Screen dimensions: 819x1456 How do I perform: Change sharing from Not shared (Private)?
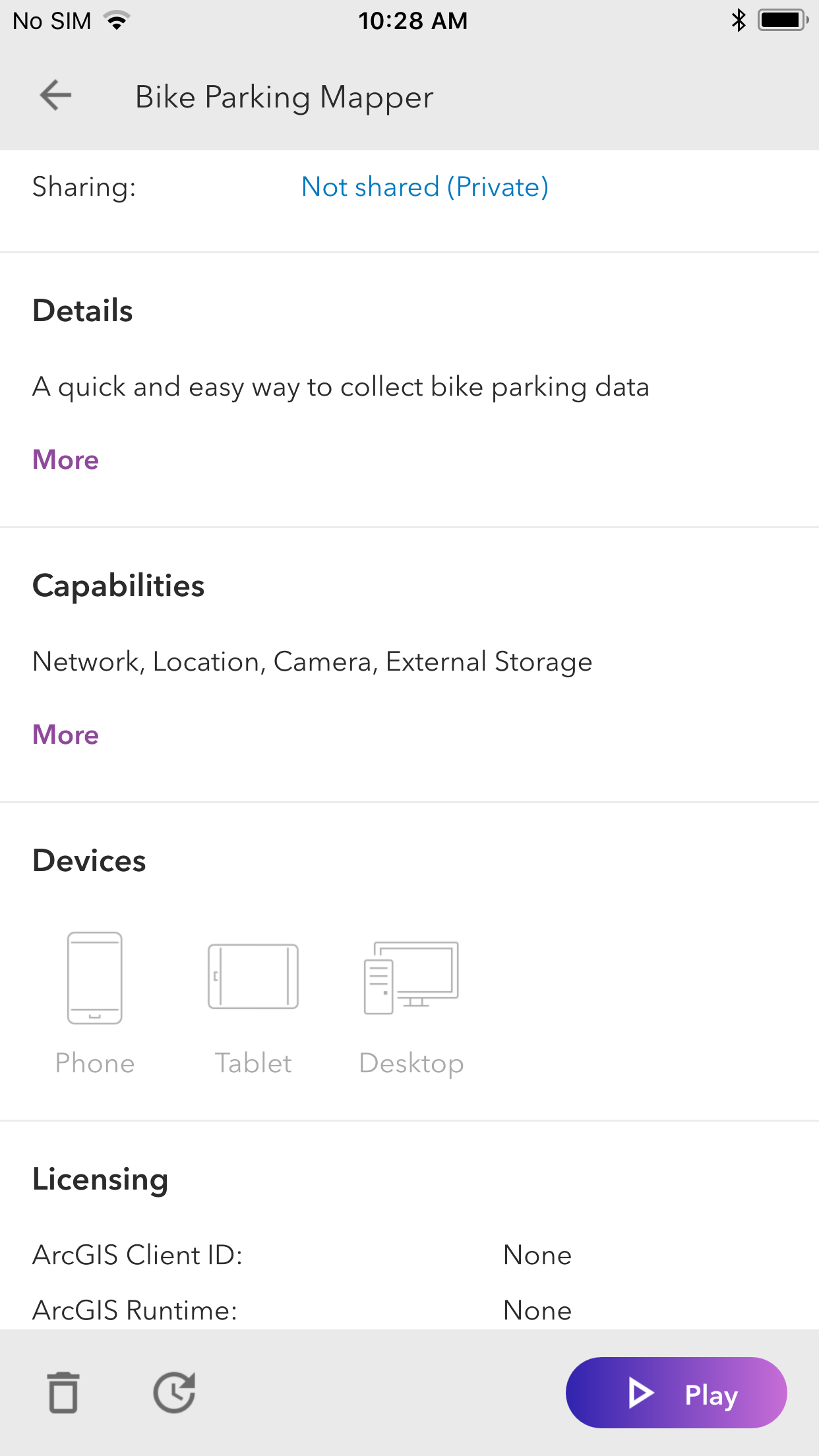pyautogui.click(x=424, y=187)
